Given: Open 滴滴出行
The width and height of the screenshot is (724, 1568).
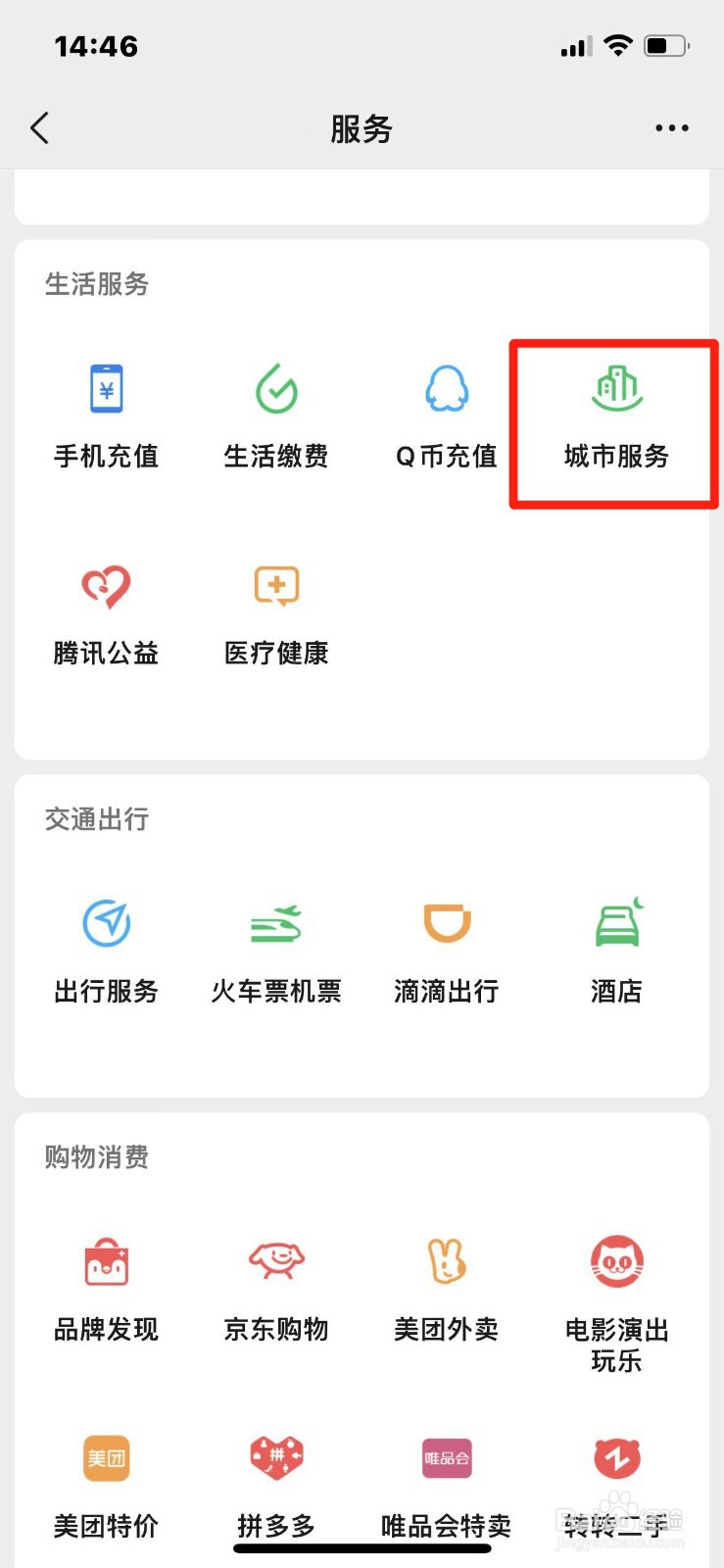Looking at the screenshot, I should (x=446, y=951).
